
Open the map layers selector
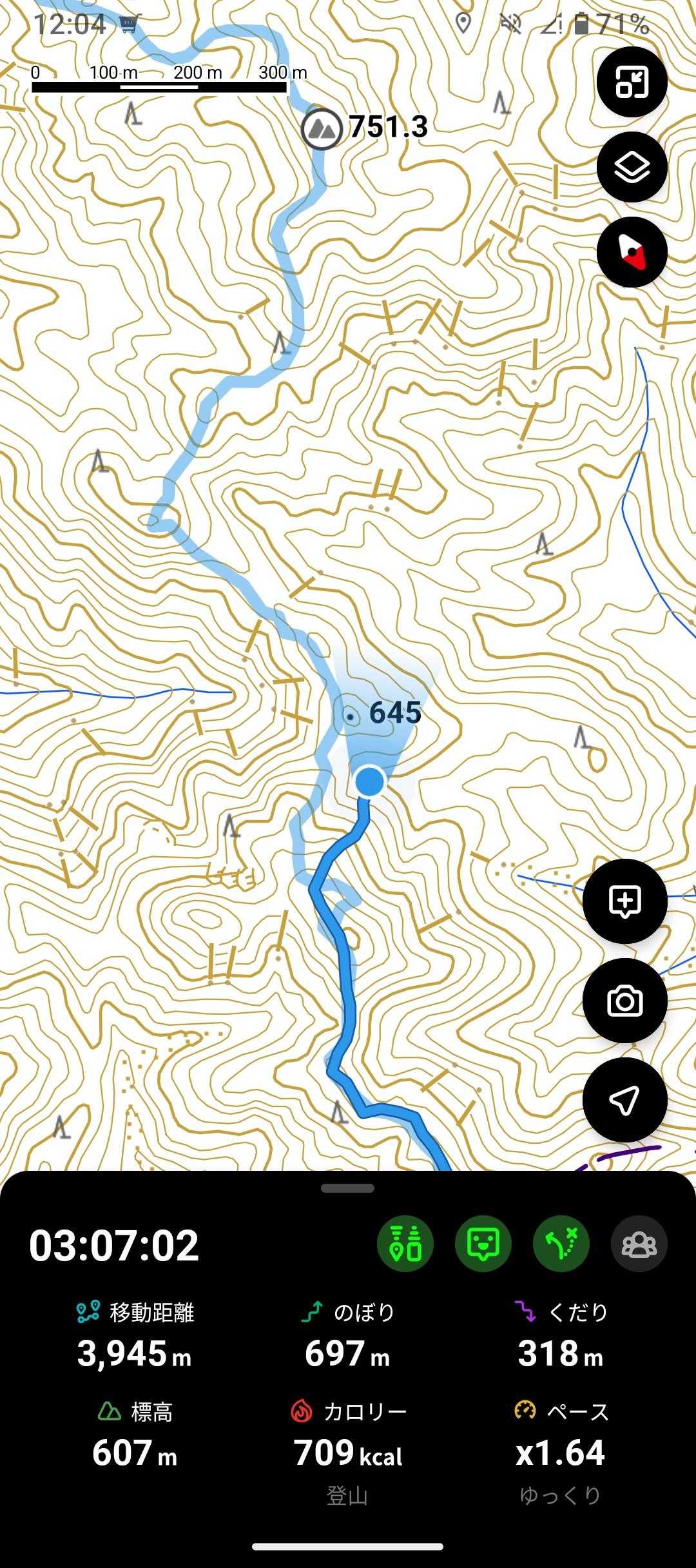pos(632,167)
